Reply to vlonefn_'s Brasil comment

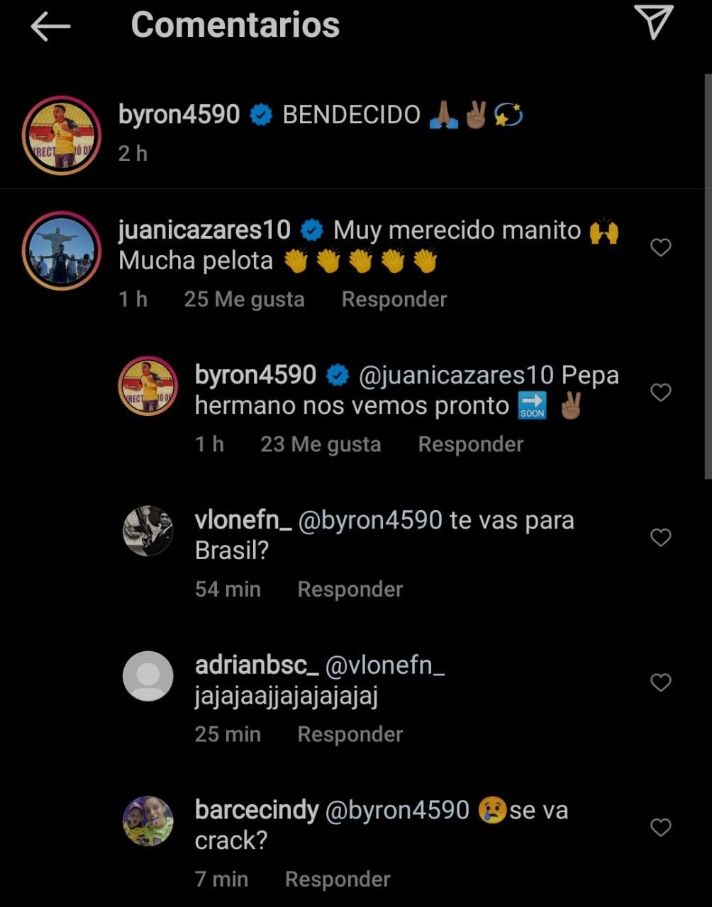[349, 589]
